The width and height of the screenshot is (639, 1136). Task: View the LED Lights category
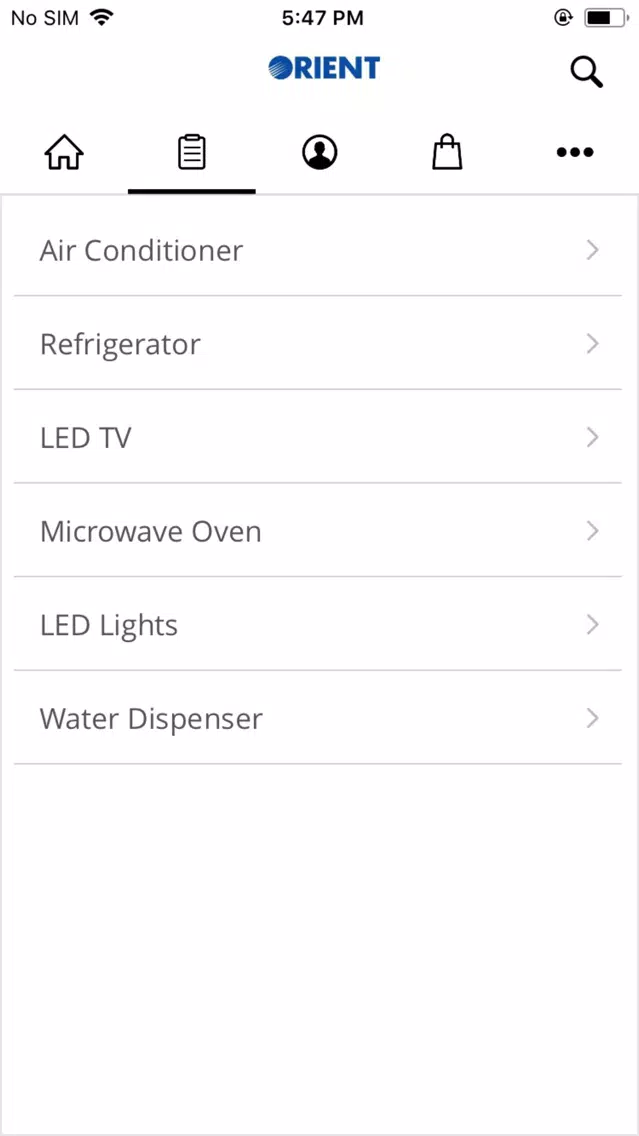click(x=318, y=624)
